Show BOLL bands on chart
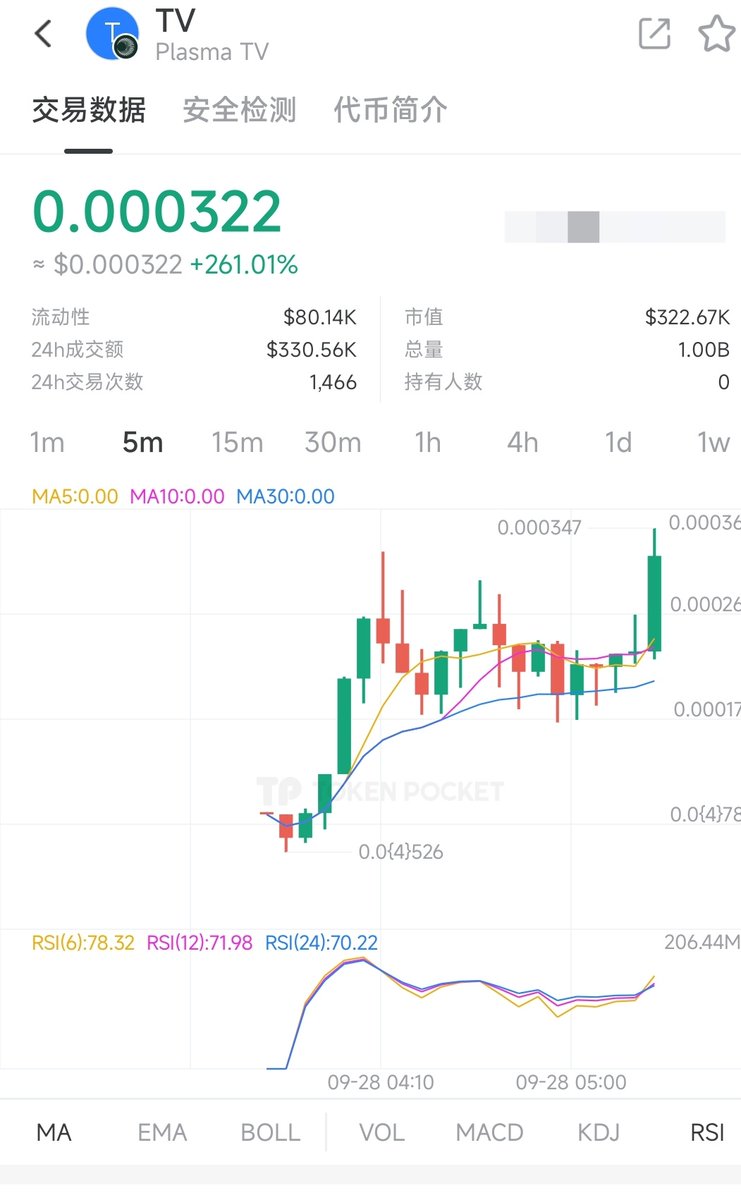741x1200 pixels. (270, 1132)
